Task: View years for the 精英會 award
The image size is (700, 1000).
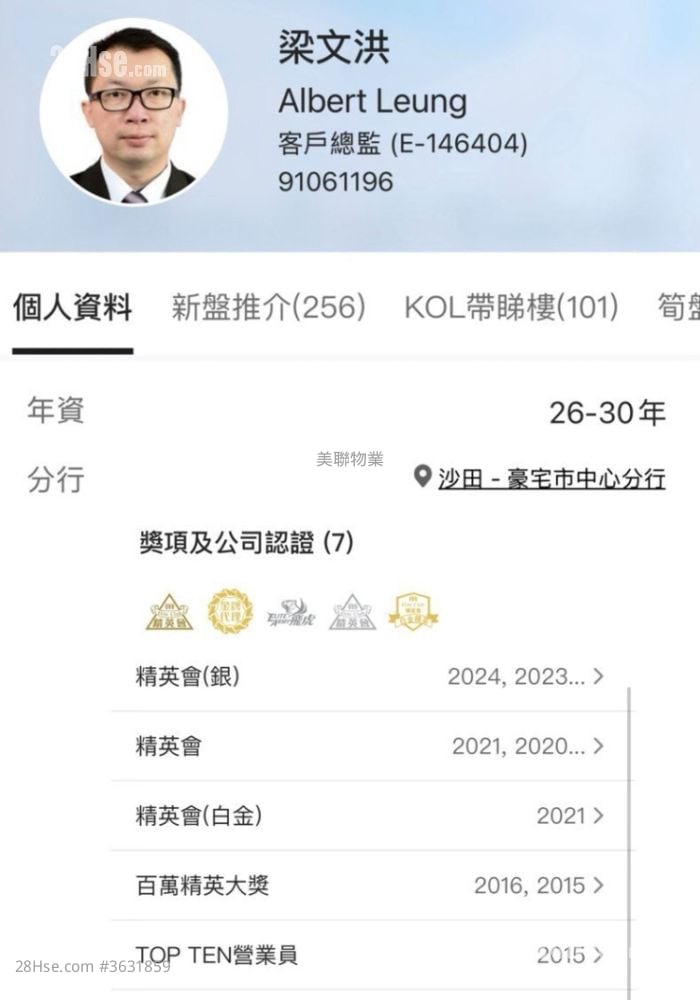Action: point(370,746)
